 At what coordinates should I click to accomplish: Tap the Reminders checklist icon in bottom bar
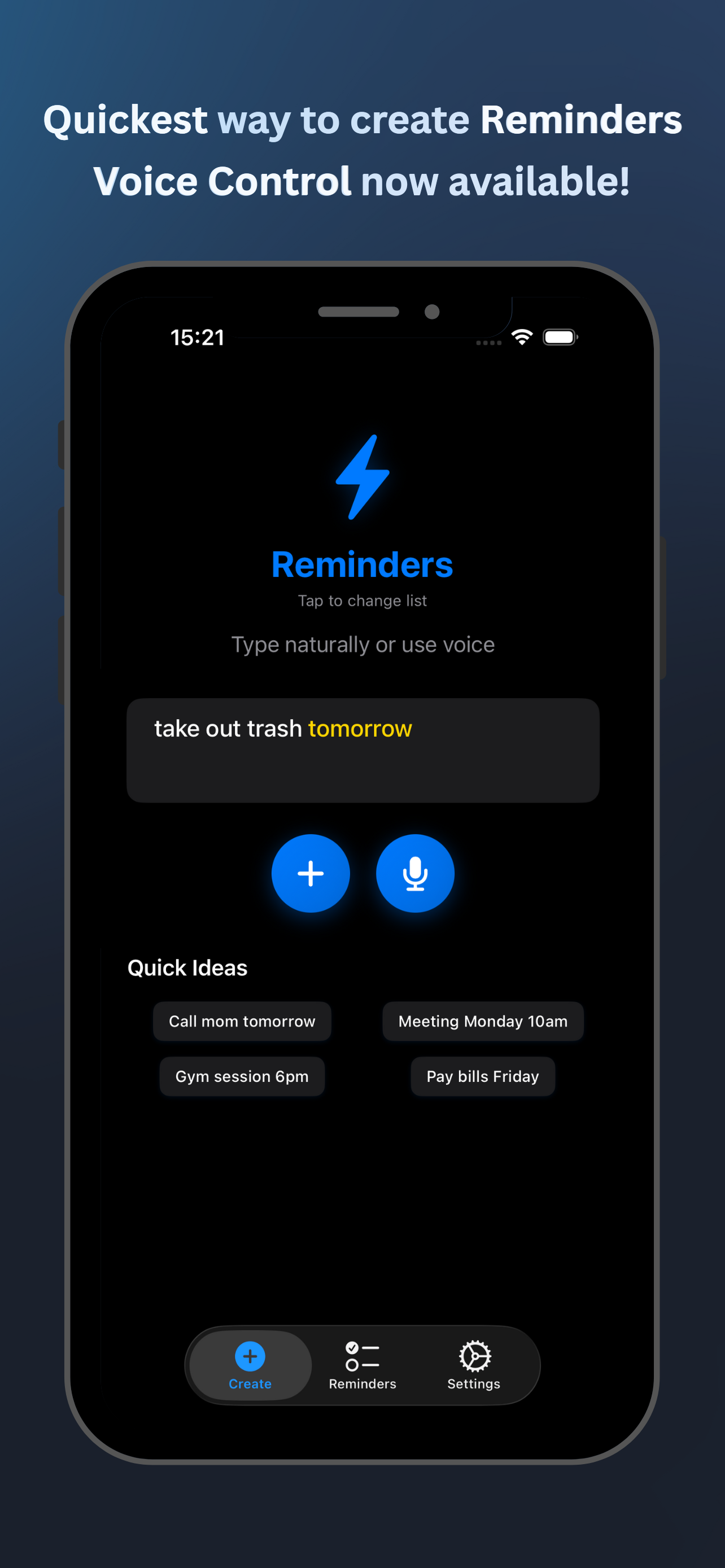point(361,1357)
